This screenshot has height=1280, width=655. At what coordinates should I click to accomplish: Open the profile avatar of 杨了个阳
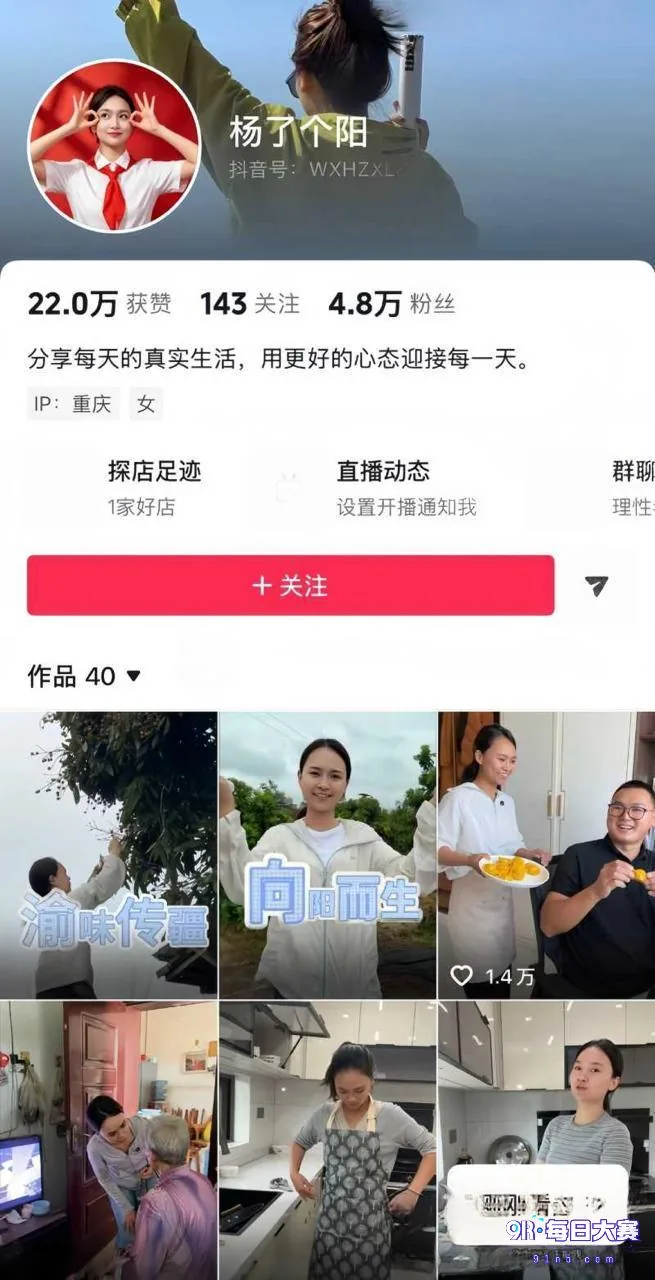click(114, 146)
